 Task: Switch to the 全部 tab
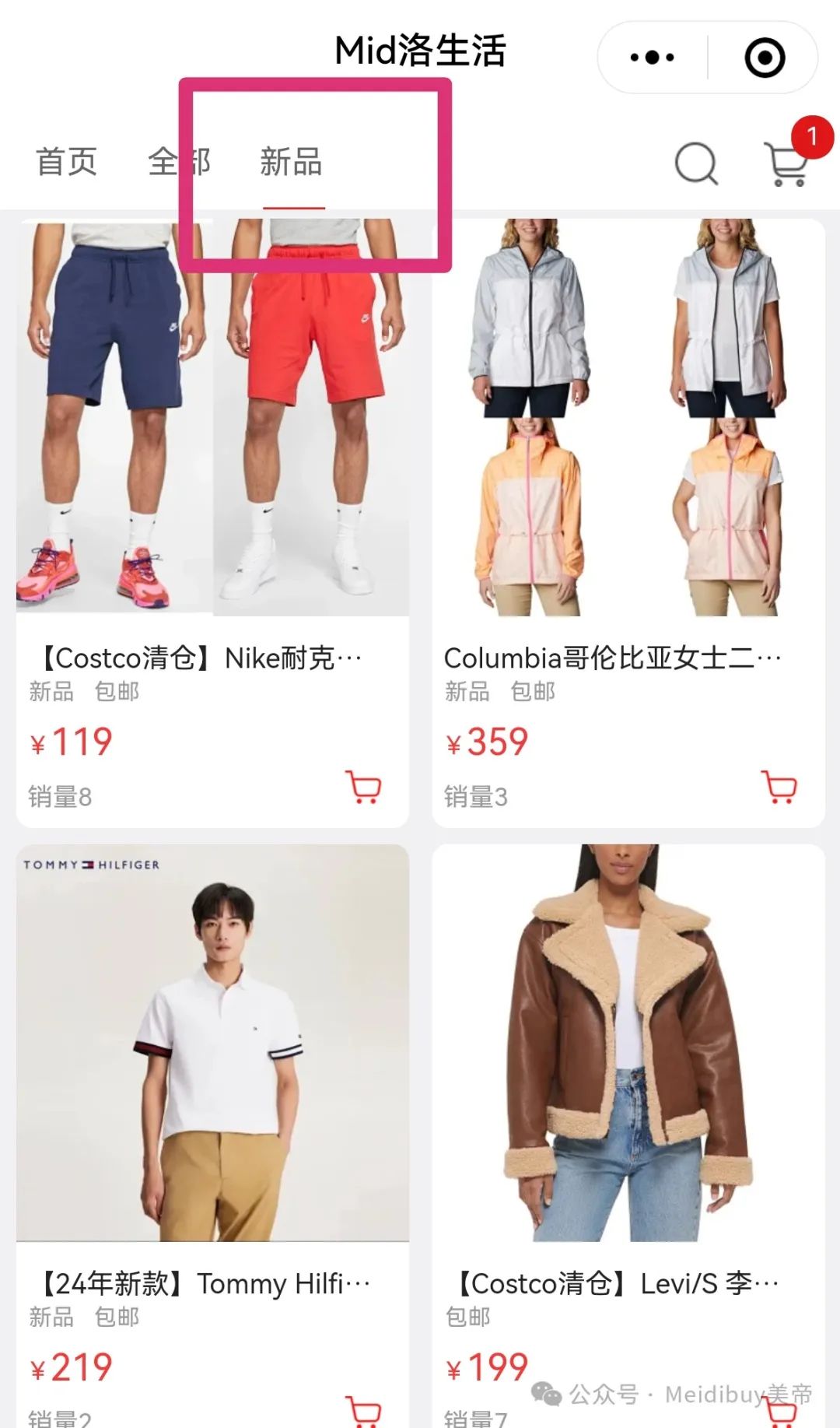[x=179, y=162]
